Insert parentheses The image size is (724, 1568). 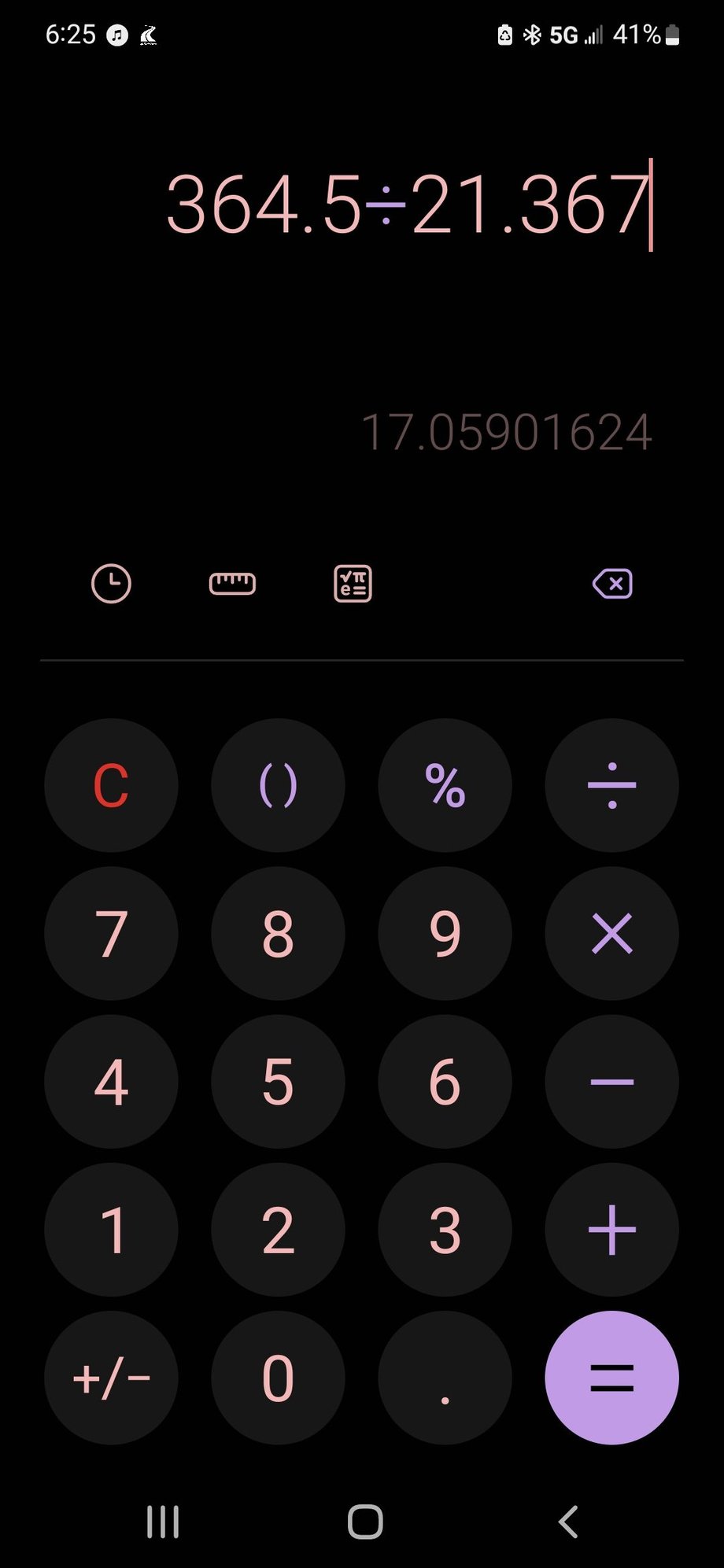coord(278,785)
